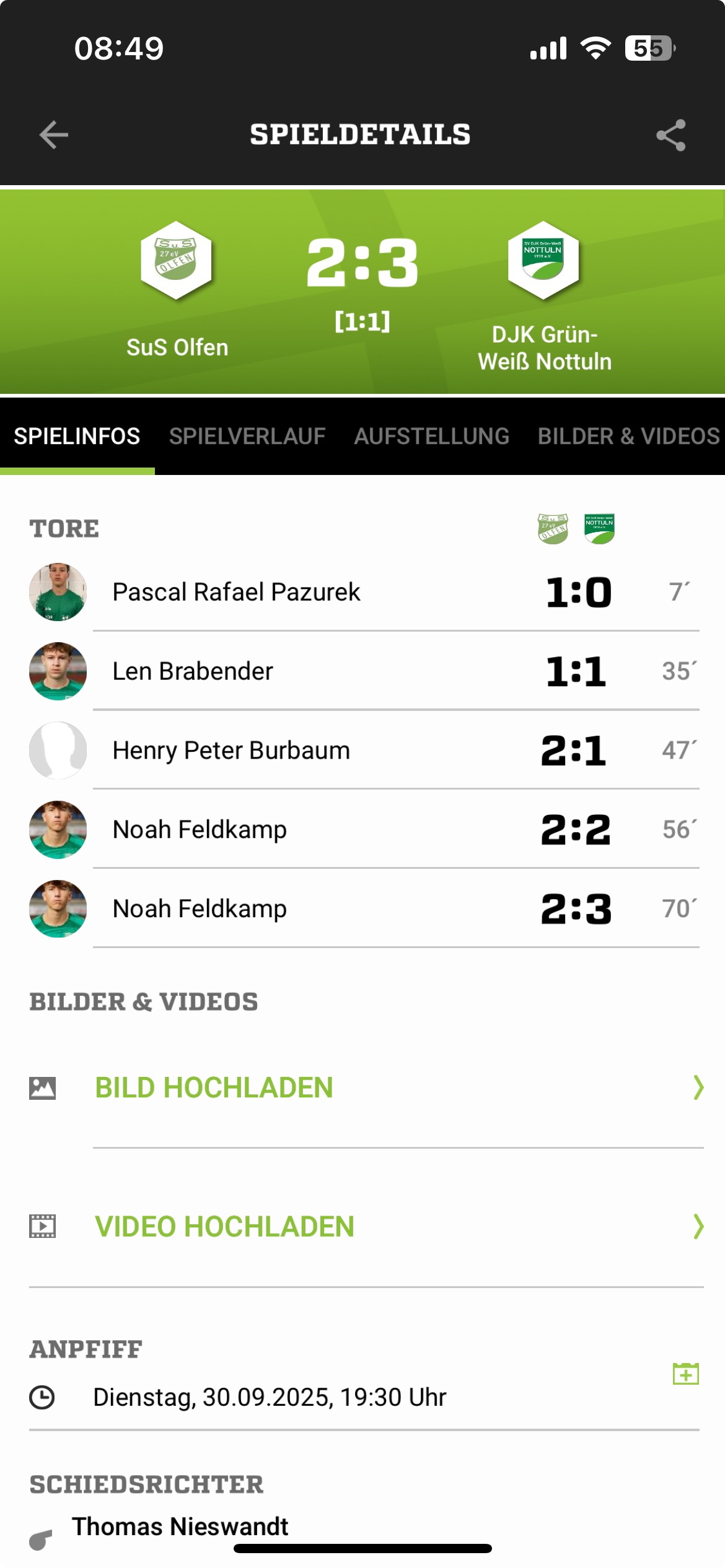
Task: Open the Aufstellung tab
Action: point(431,436)
